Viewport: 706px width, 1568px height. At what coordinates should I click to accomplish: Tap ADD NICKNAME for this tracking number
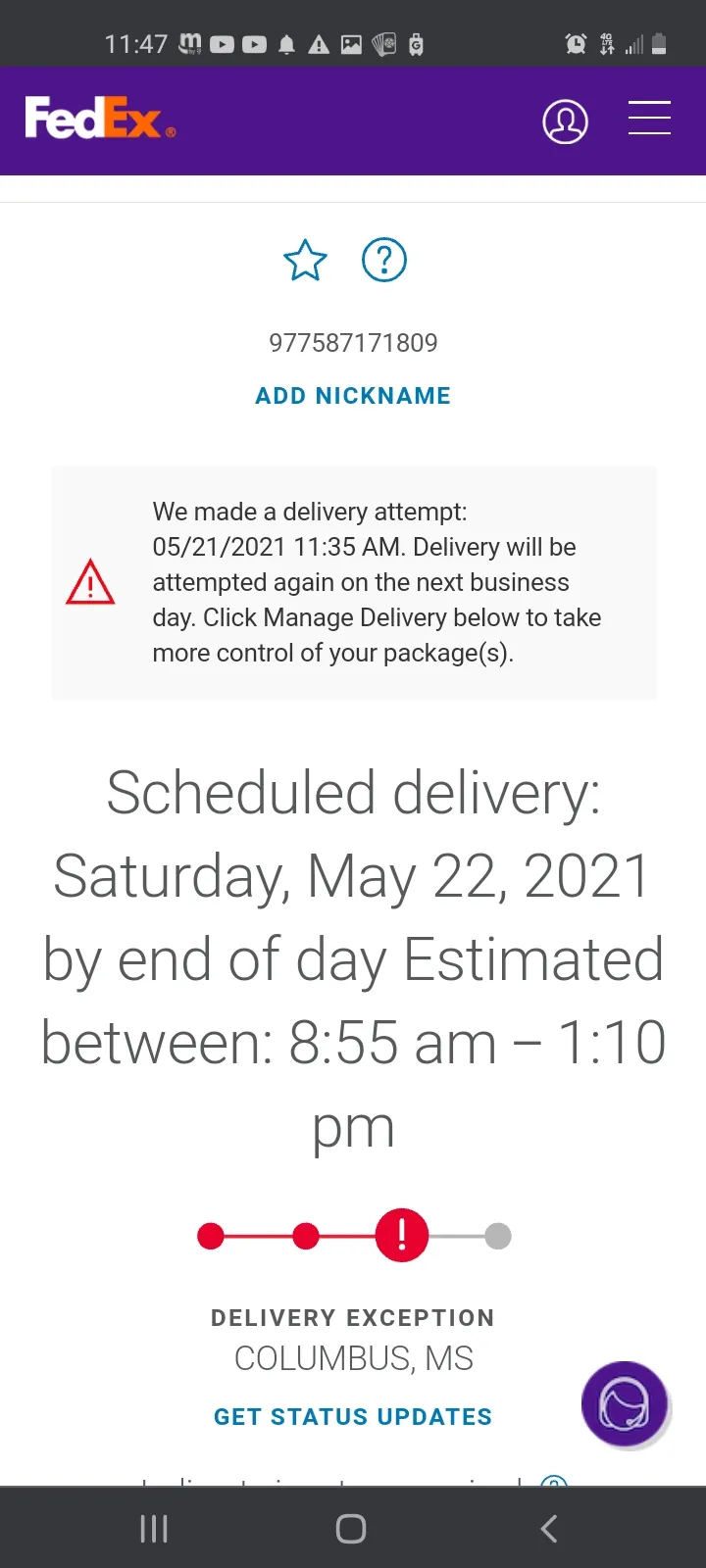[353, 396]
